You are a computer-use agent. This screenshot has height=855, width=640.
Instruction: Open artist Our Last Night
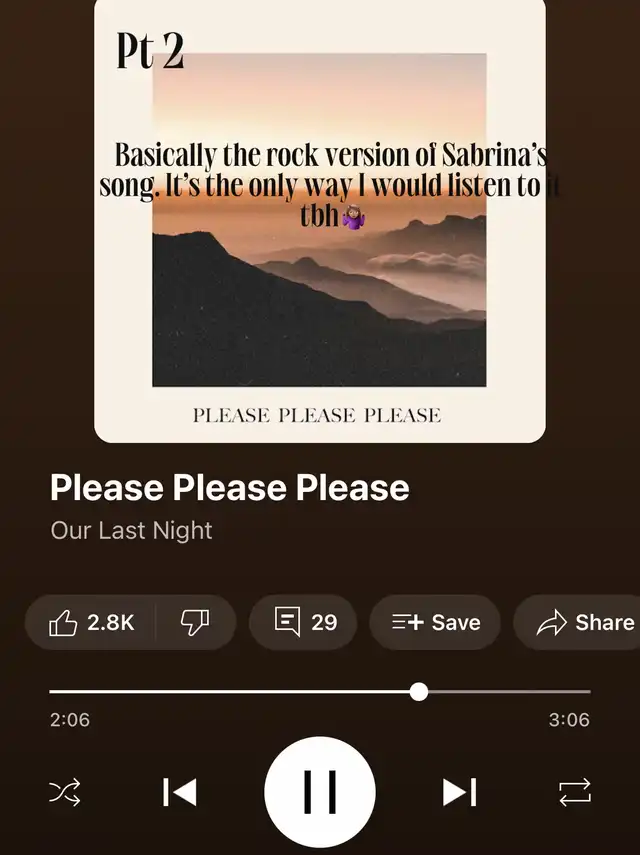coord(131,530)
